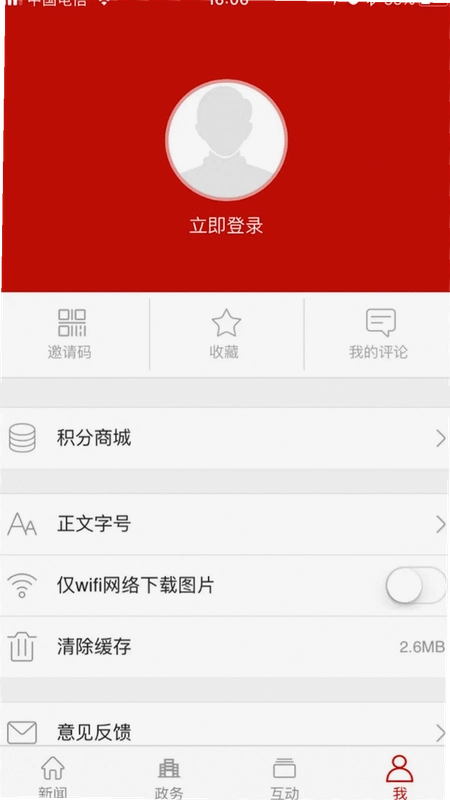Screen dimensions: 450x800
Task: Open 正文字号 font size setting
Action: click(x=225, y=524)
